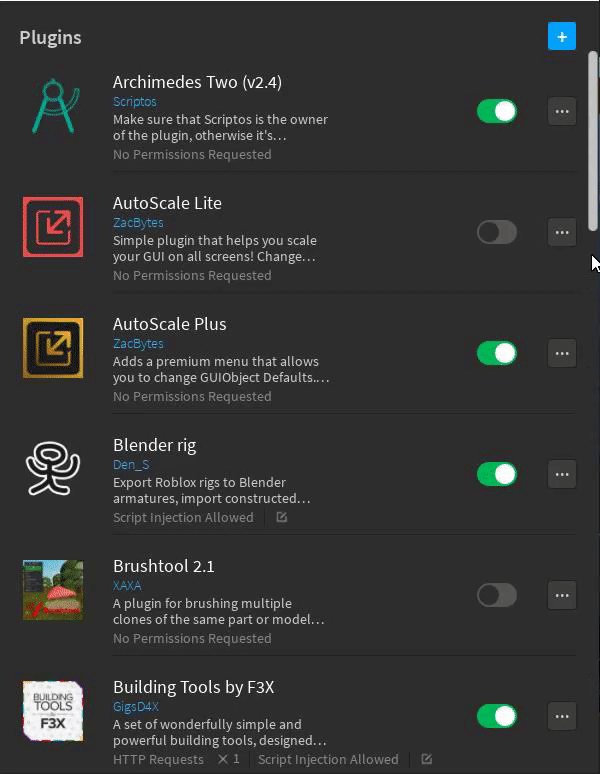The image size is (600, 774).
Task: Enable the AutoScale Lite plugin
Action: (x=497, y=232)
